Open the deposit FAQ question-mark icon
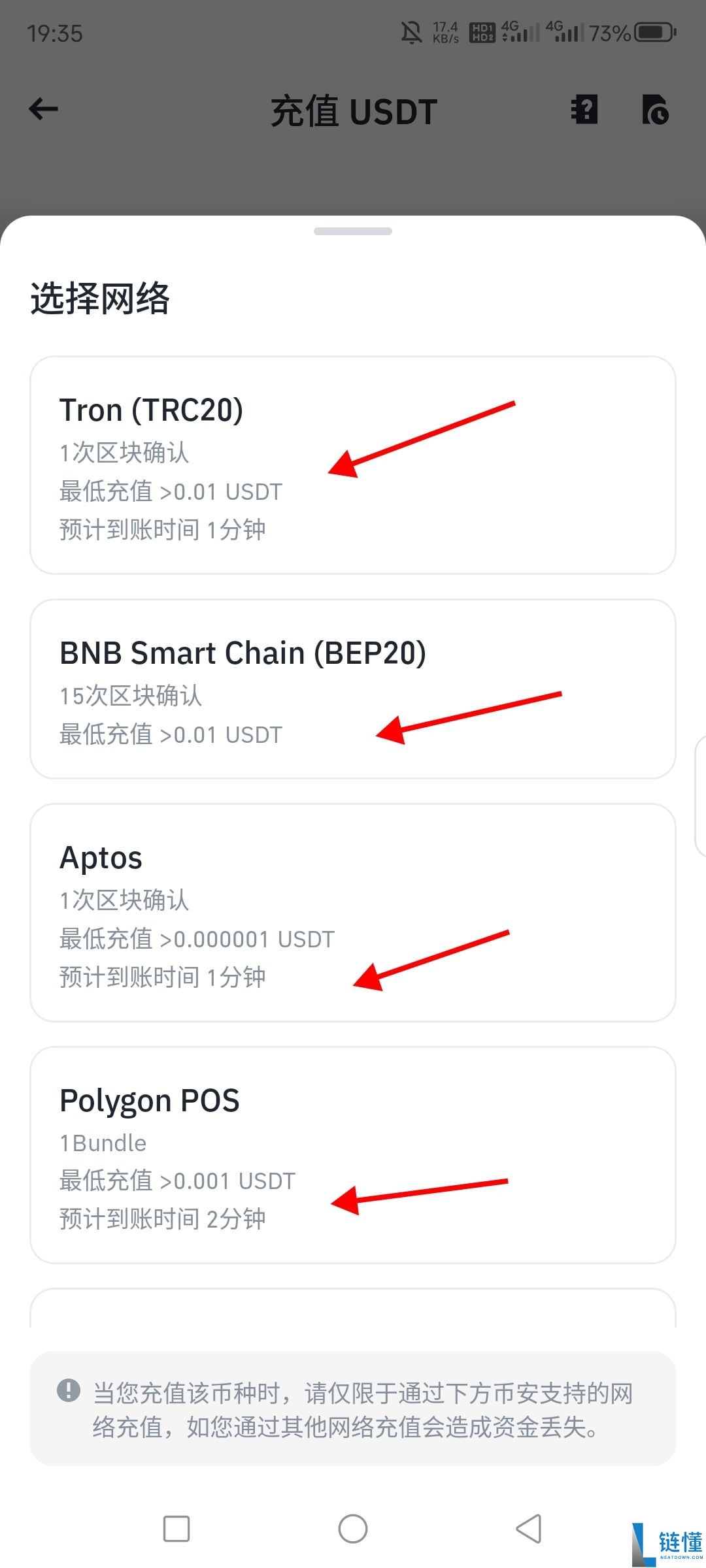706x1568 pixels. (584, 110)
